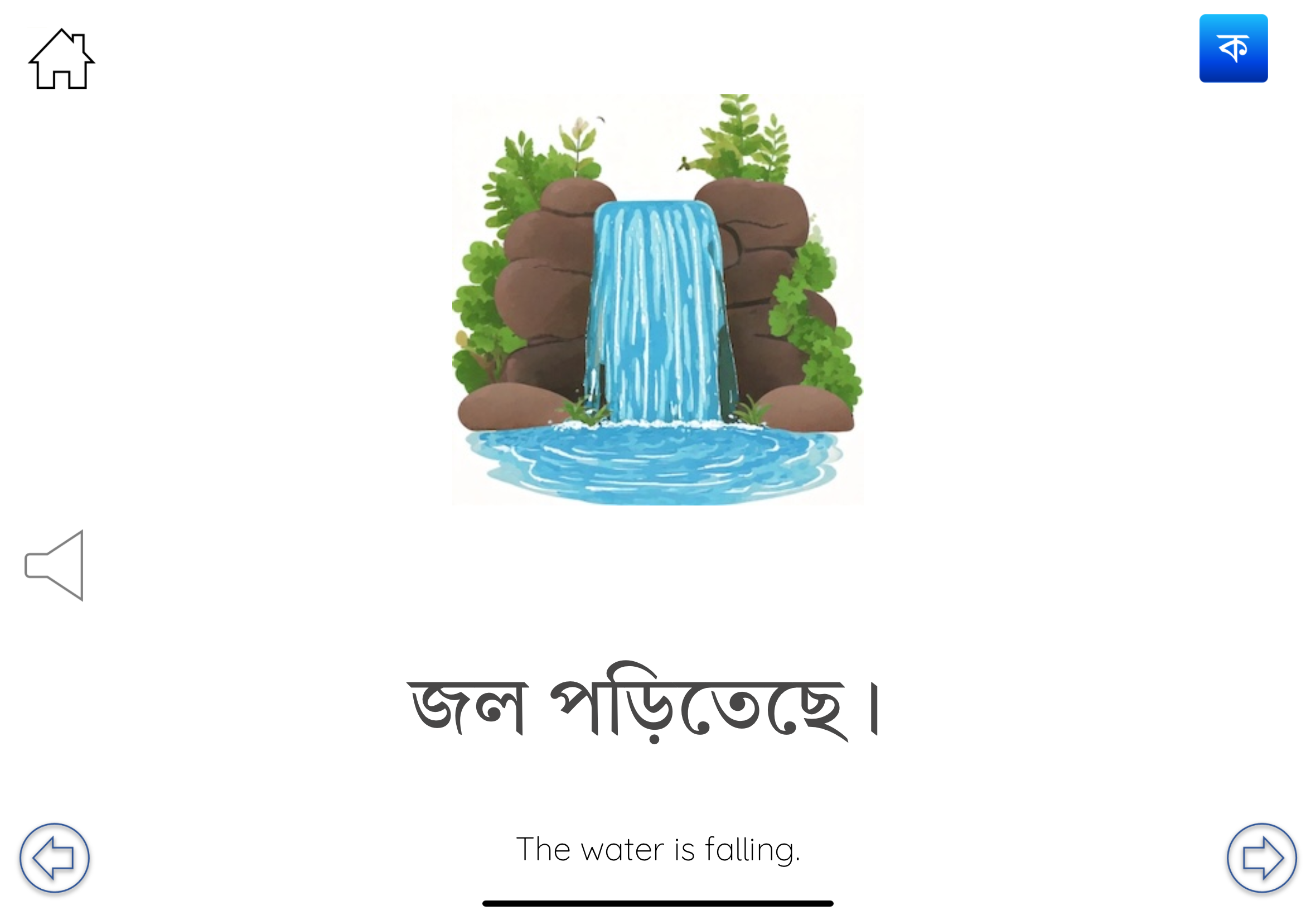The height and width of the screenshot is (915, 1316).
Task: Go to the home screen via house icon
Action: (x=61, y=60)
